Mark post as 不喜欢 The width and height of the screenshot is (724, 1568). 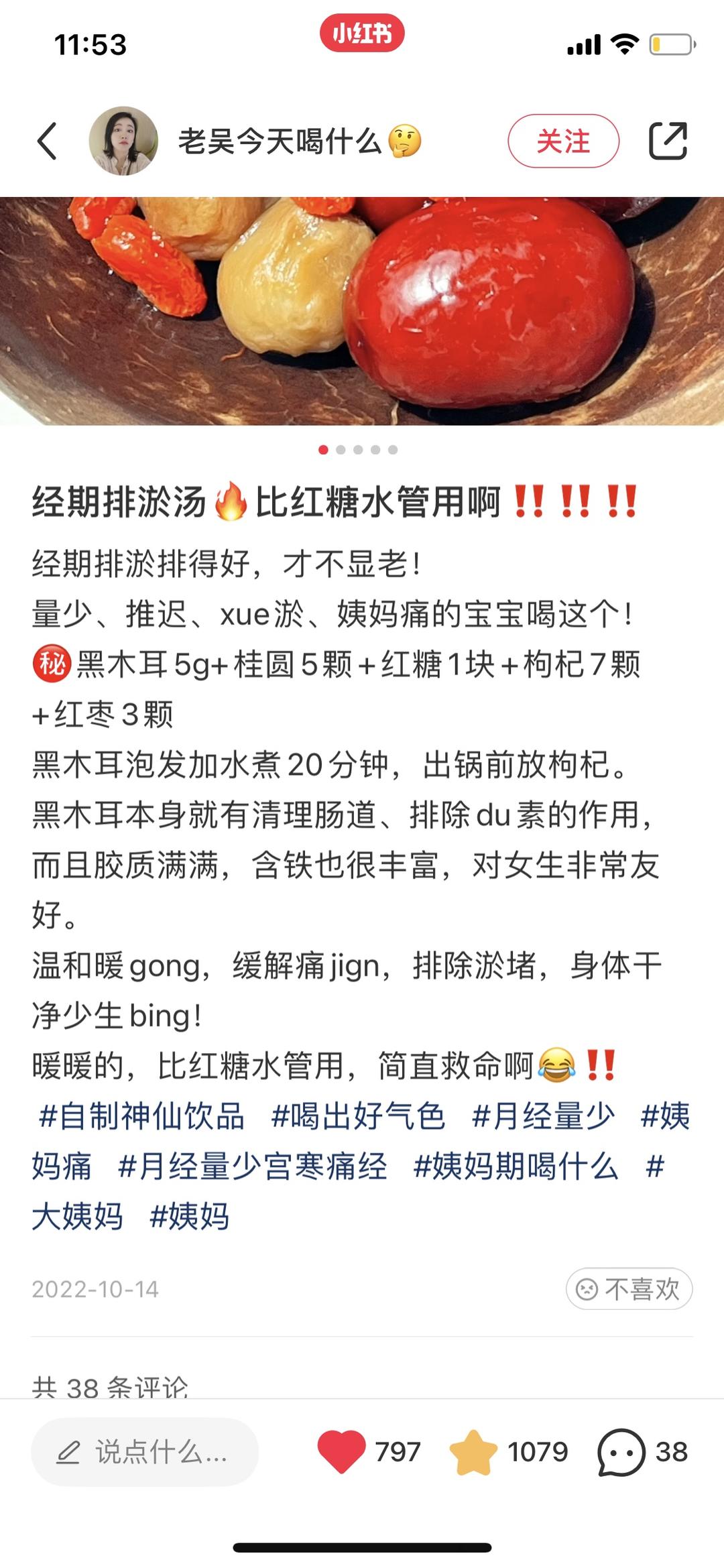click(629, 1288)
